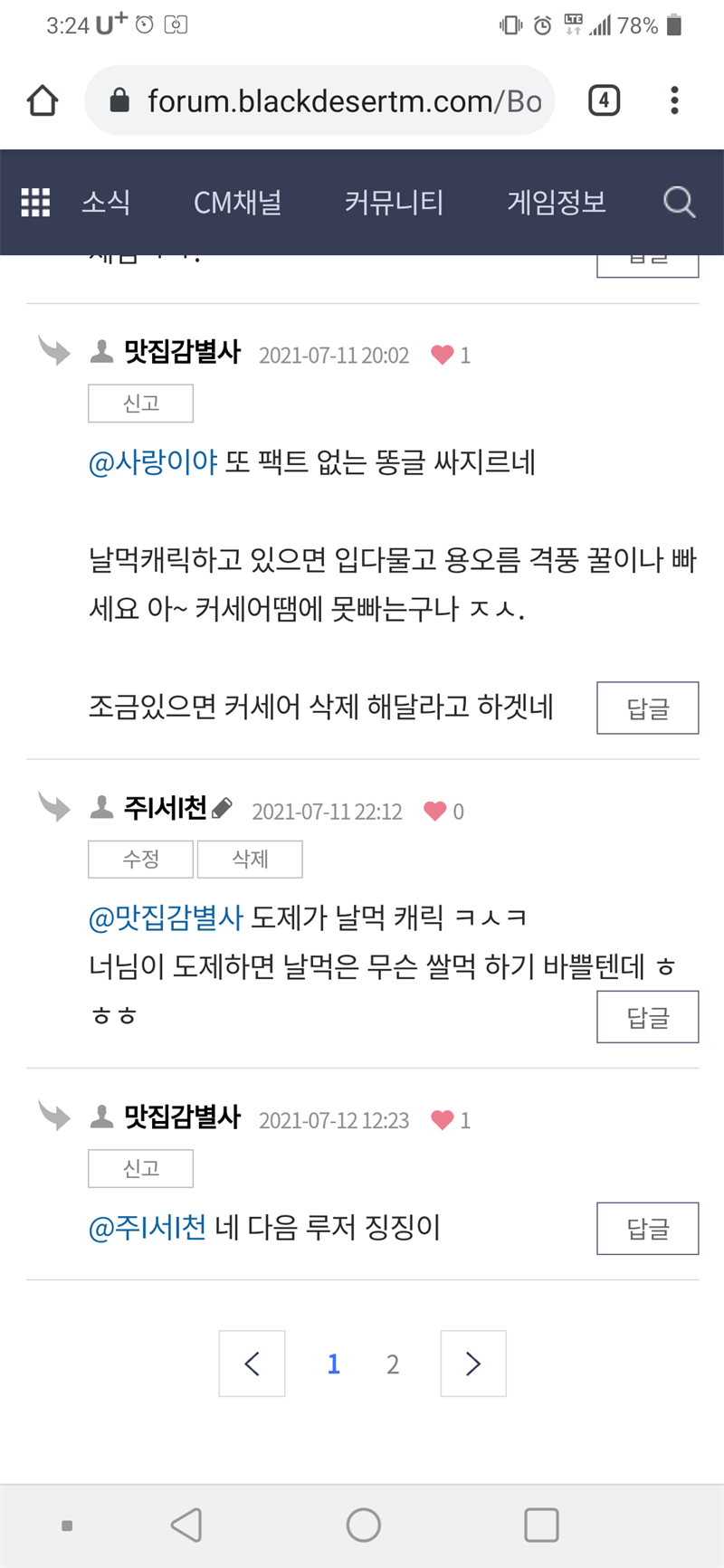Open the forum search icon

tap(679, 202)
